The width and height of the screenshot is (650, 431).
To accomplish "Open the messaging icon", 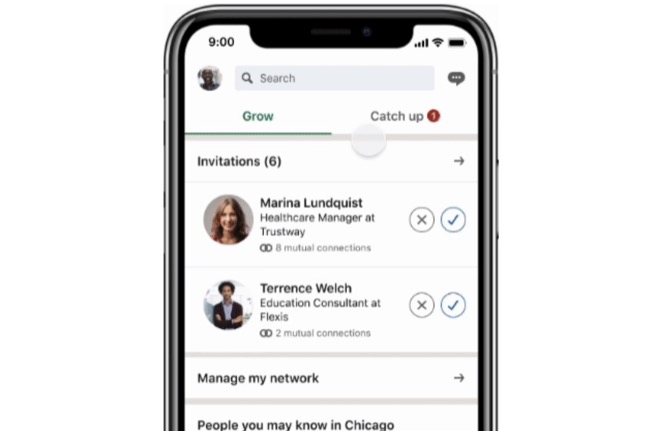I will point(456,78).
